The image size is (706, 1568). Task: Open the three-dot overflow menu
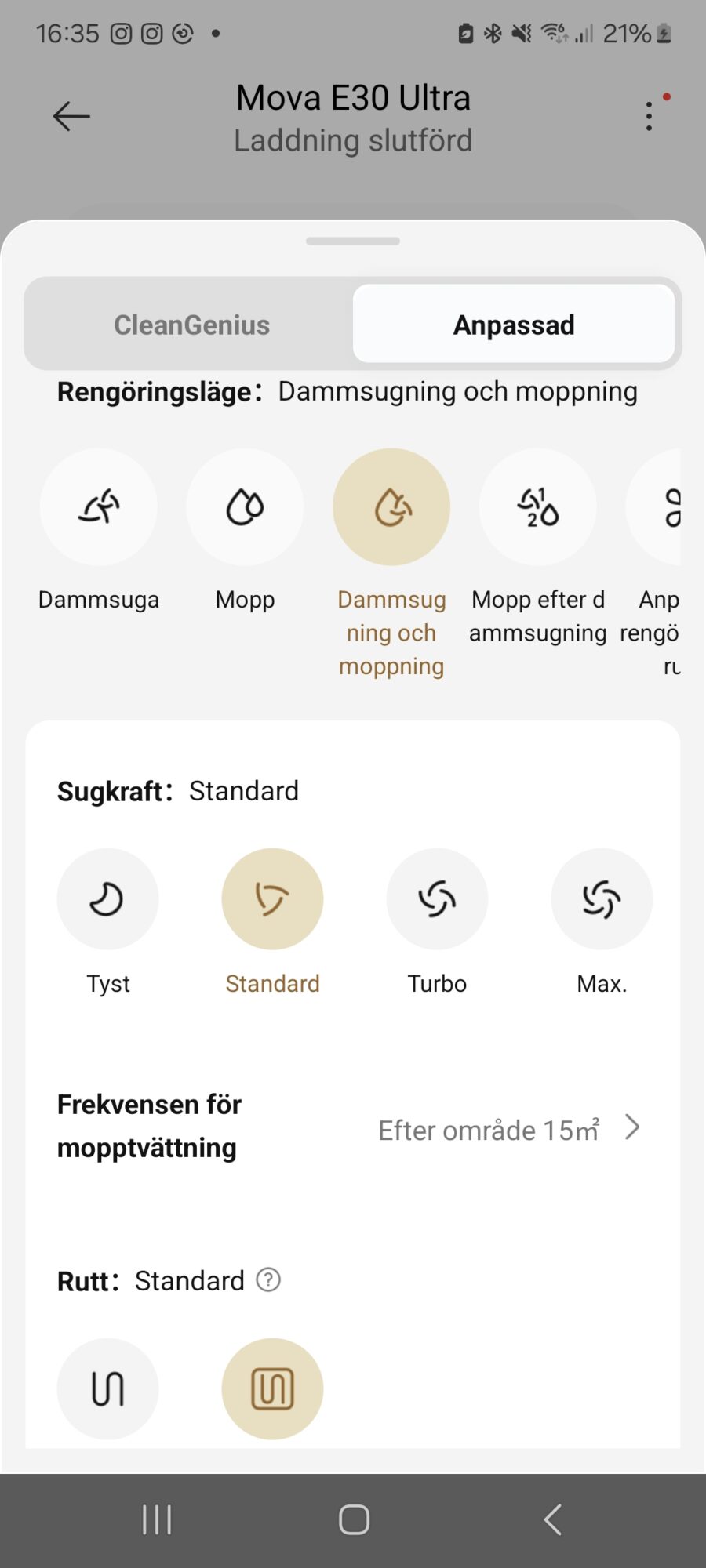pyautogui.click(x=649, y=117)
